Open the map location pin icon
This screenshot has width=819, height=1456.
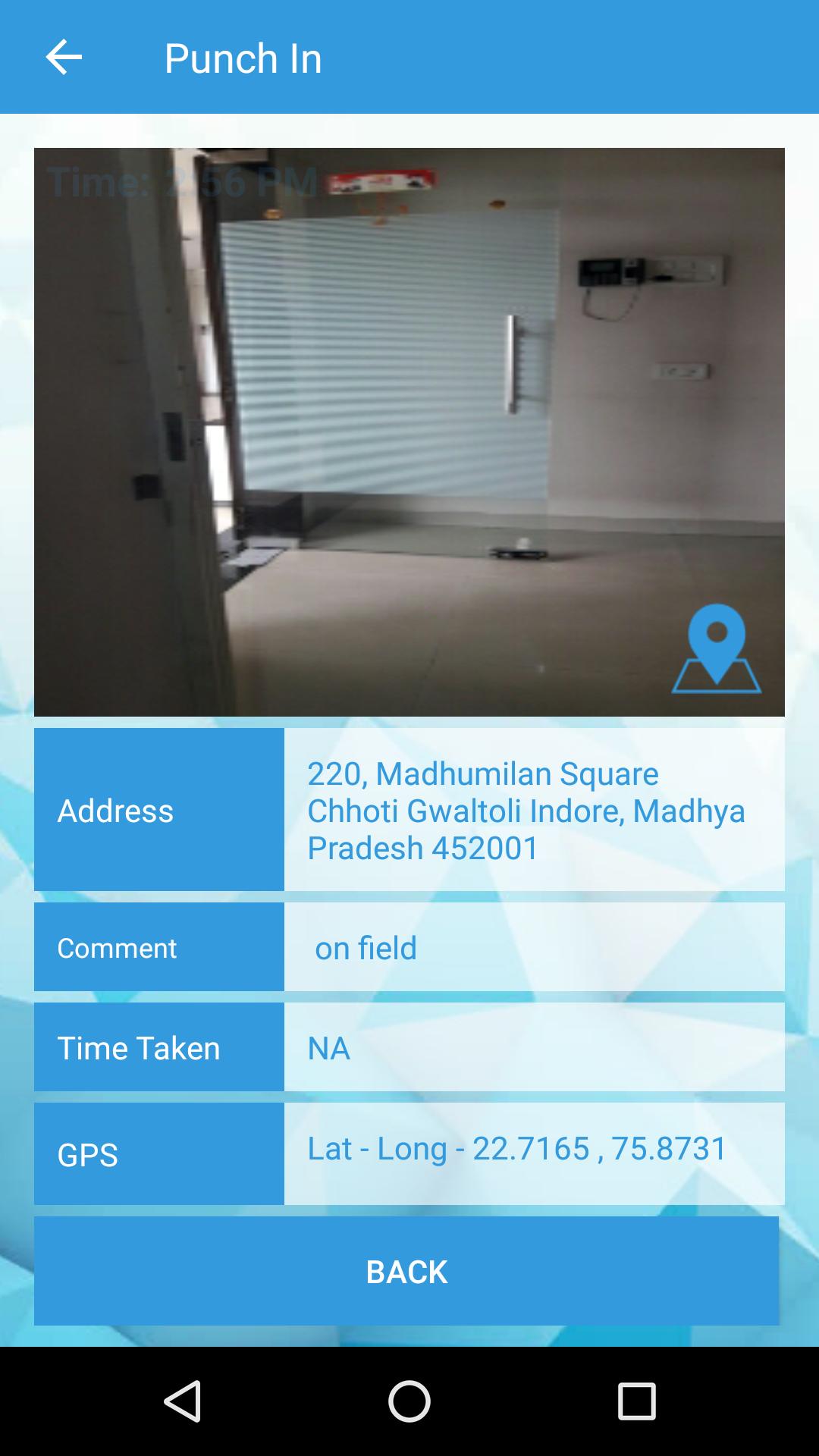[x=716, y=649]
